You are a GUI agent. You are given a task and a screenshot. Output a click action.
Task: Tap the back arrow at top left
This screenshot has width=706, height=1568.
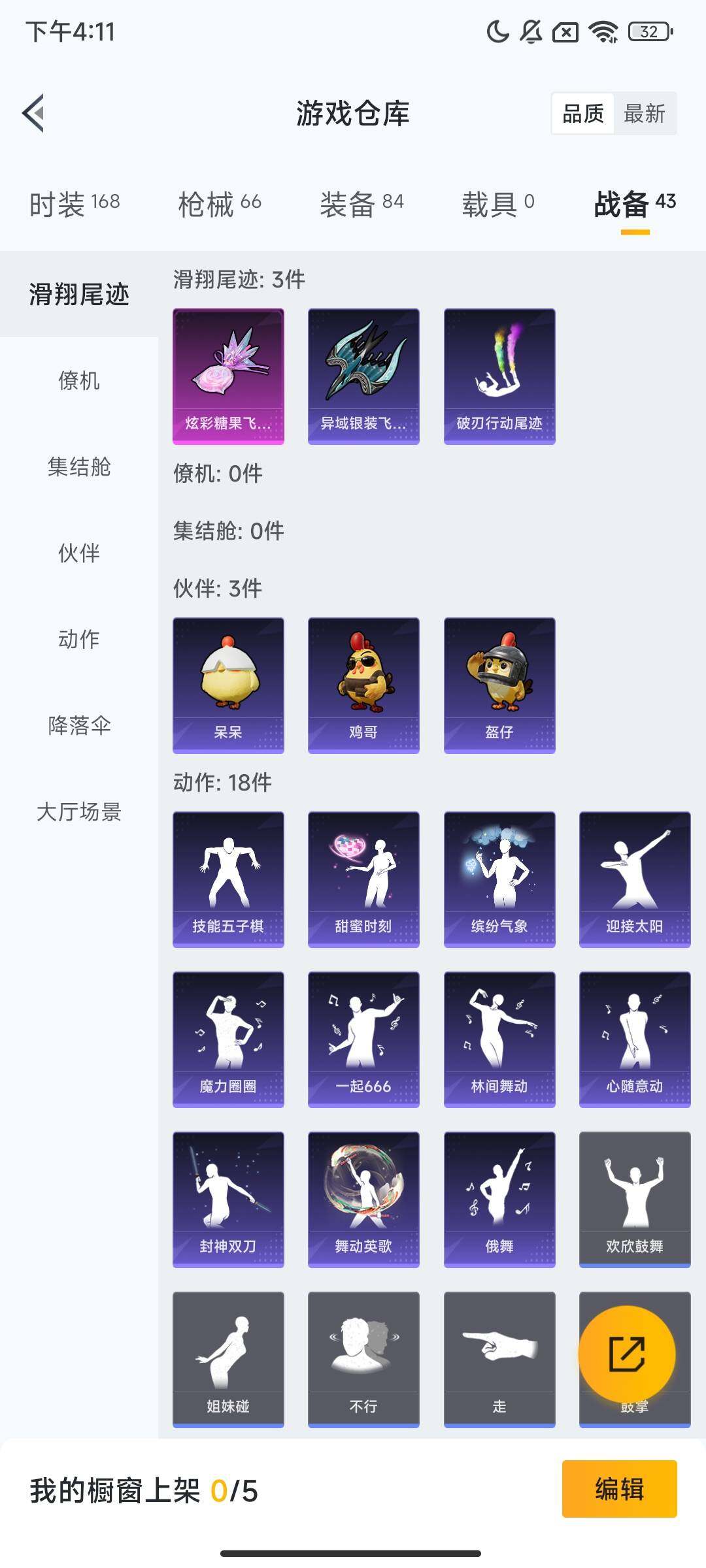(x=34, y=112)
